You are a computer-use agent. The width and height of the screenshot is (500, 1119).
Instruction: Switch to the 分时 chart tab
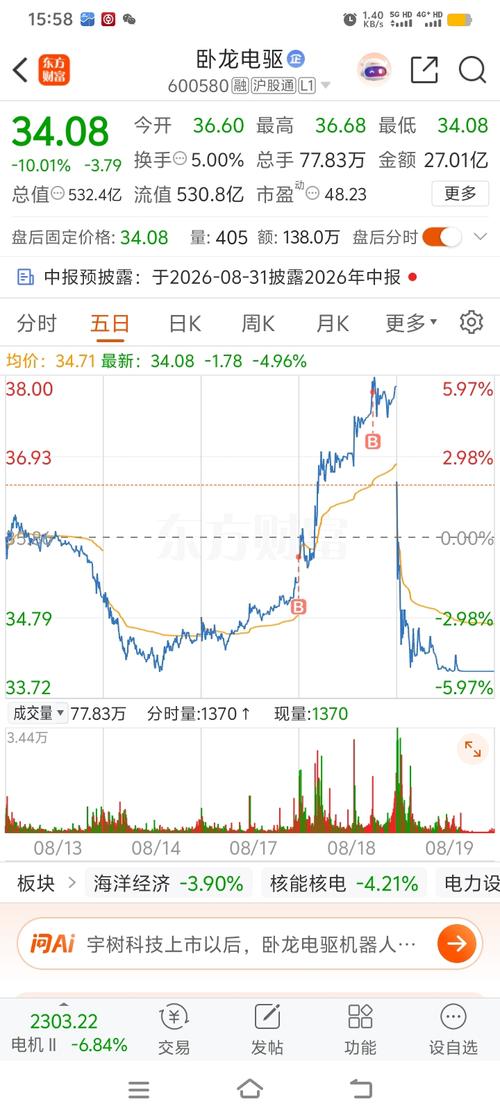pos(36,323)
